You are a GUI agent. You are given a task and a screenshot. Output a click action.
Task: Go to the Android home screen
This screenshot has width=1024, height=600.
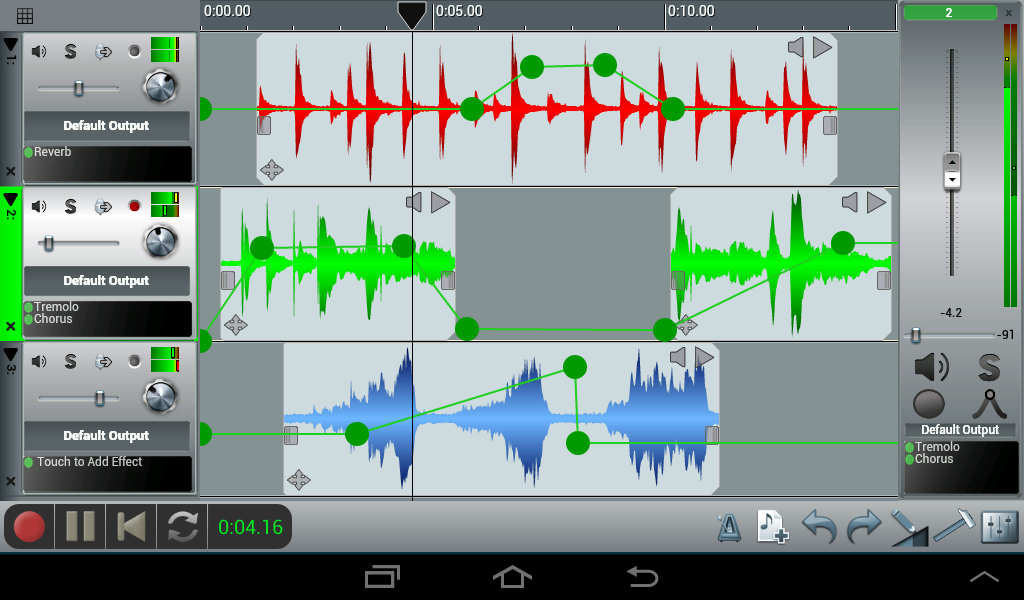[x=512, y=576]
